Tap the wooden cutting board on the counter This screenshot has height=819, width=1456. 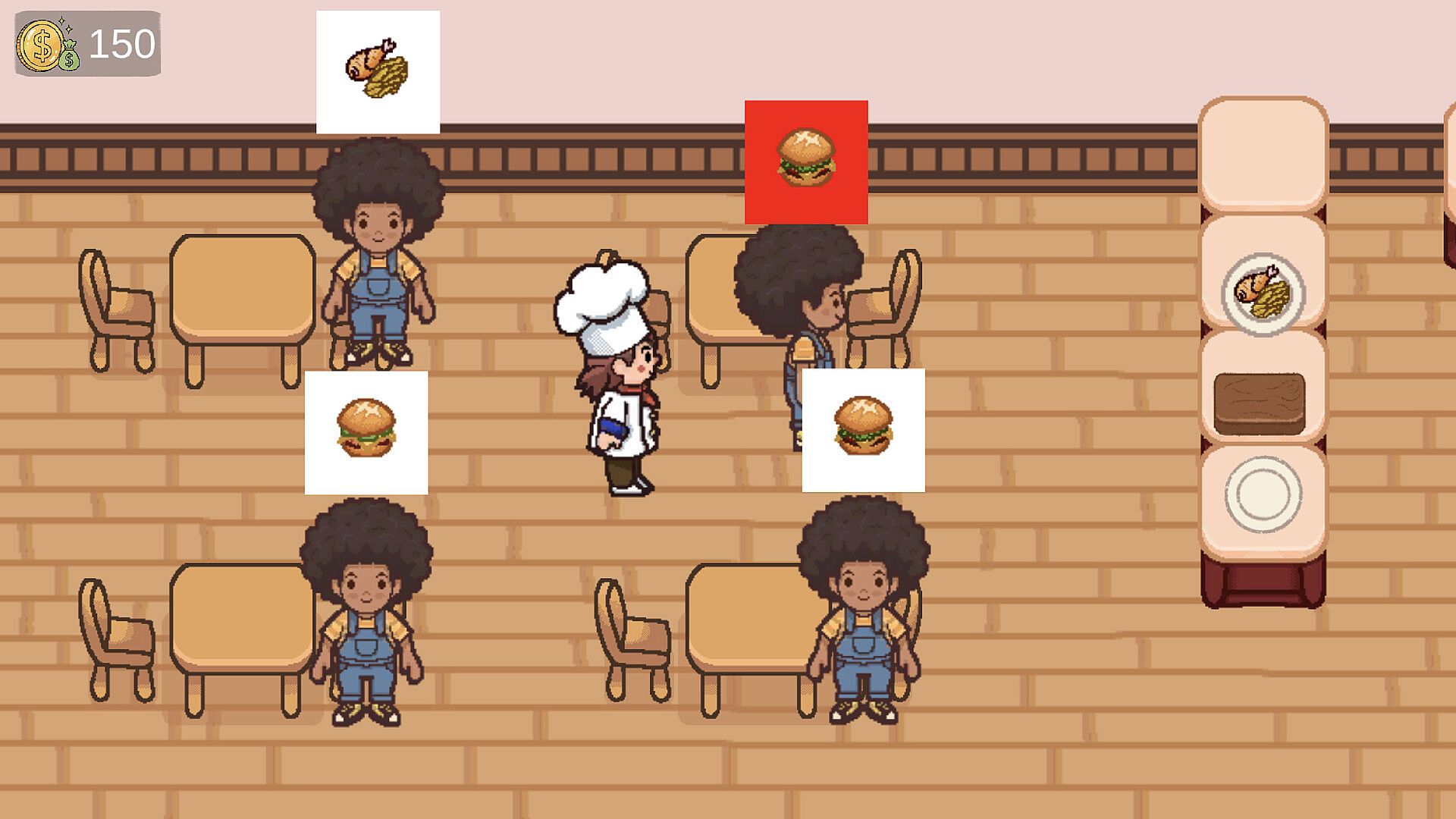click(1260, 403)
